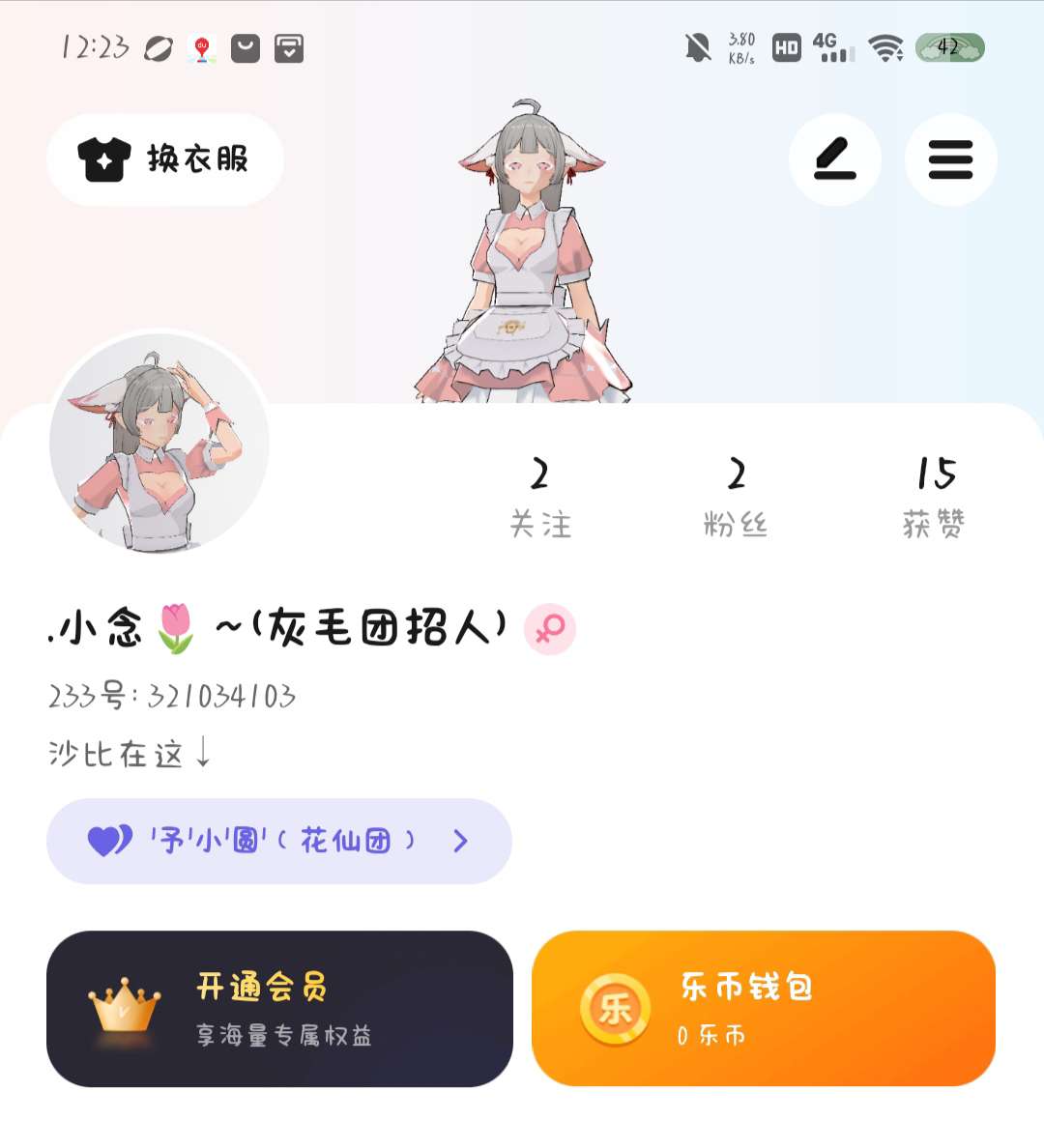Open the '予'小'圆' (花仙团) chip
1044x1148 pixels.
pos(279,841)
